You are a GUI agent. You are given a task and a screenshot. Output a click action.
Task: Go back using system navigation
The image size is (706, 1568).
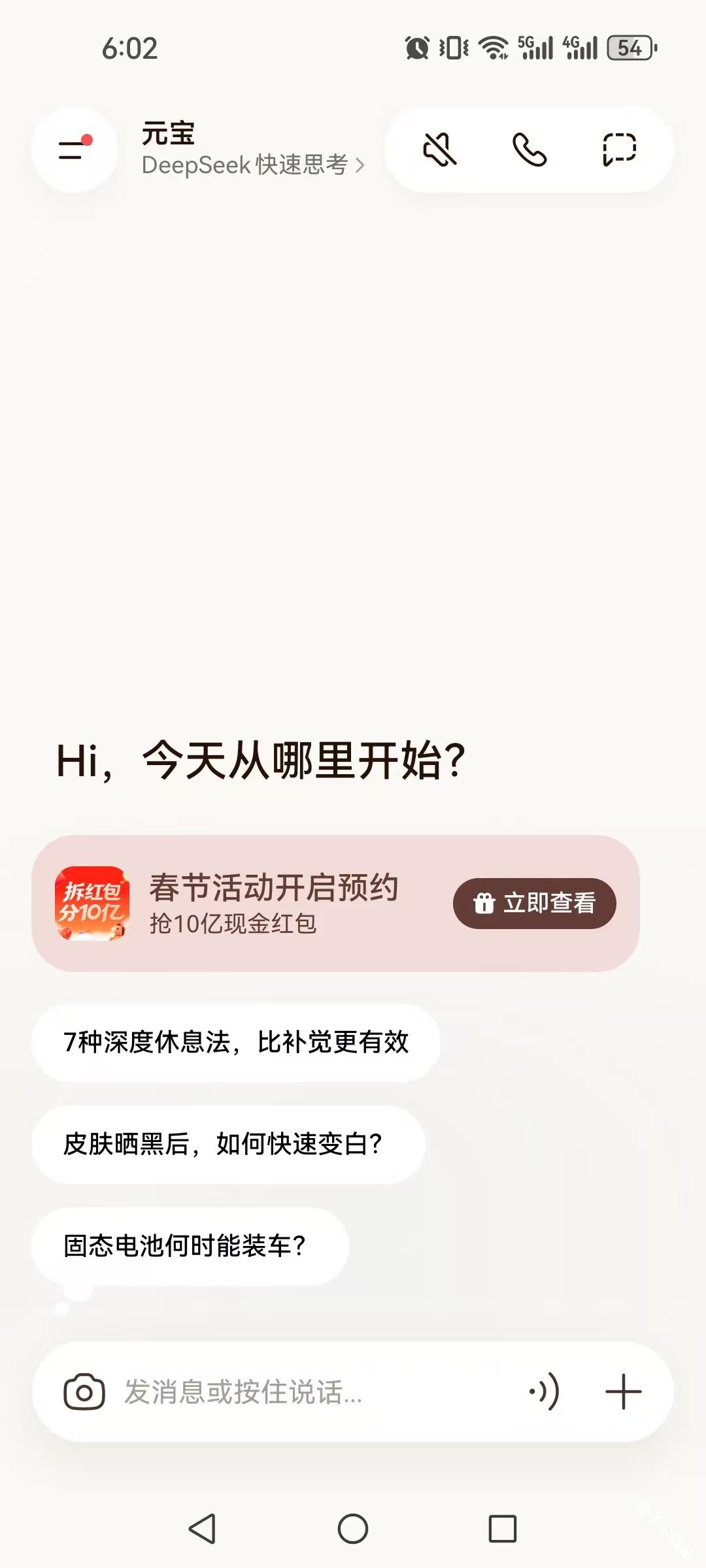(x=202, y=1529)
